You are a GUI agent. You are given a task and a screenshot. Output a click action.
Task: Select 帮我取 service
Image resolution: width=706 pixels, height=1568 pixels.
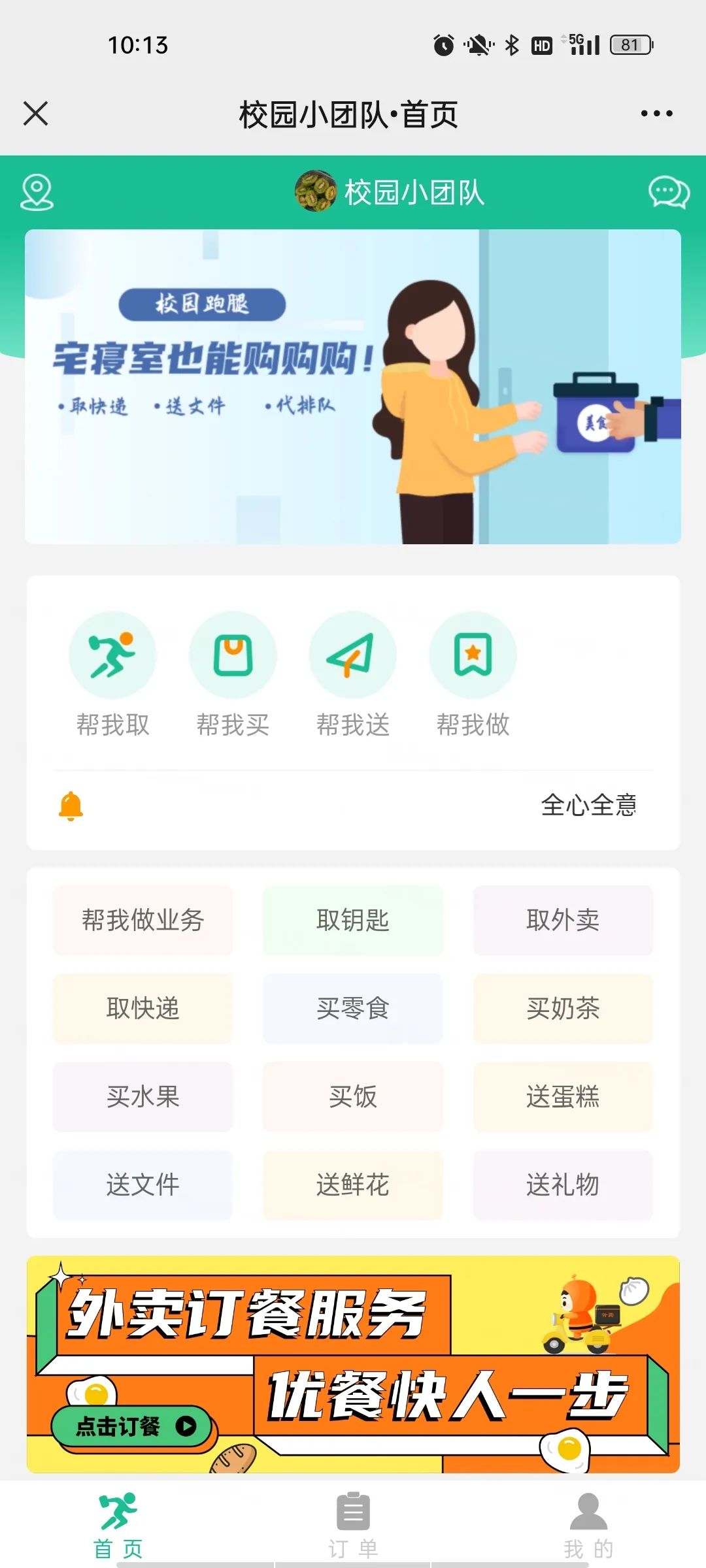coord(112,674)
